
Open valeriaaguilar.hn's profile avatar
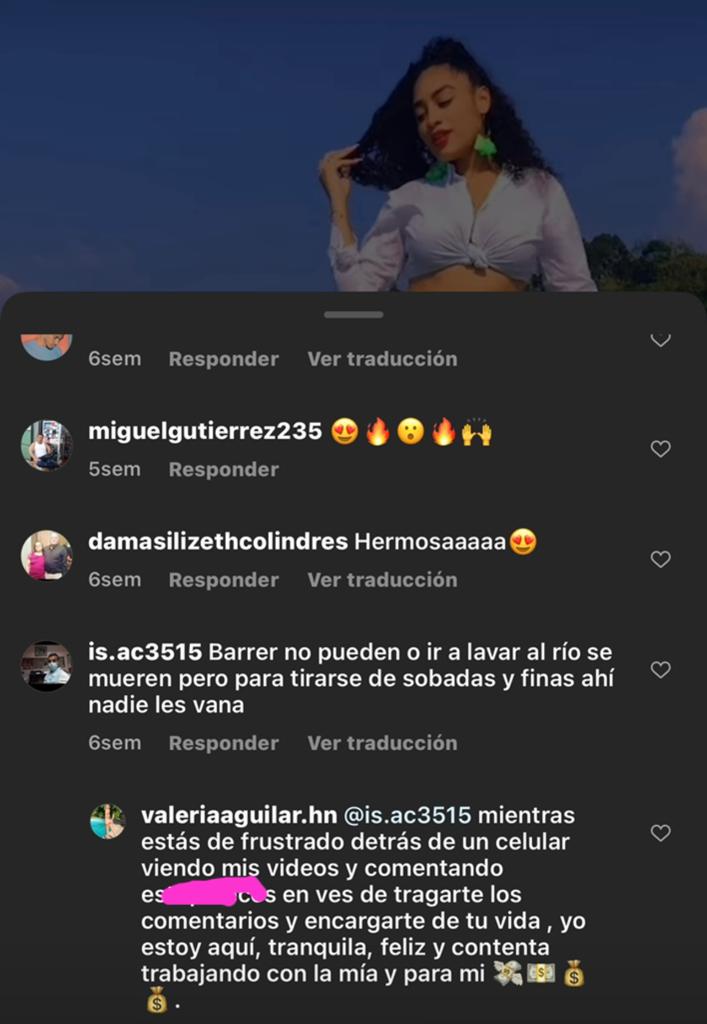tap(108, 821)
